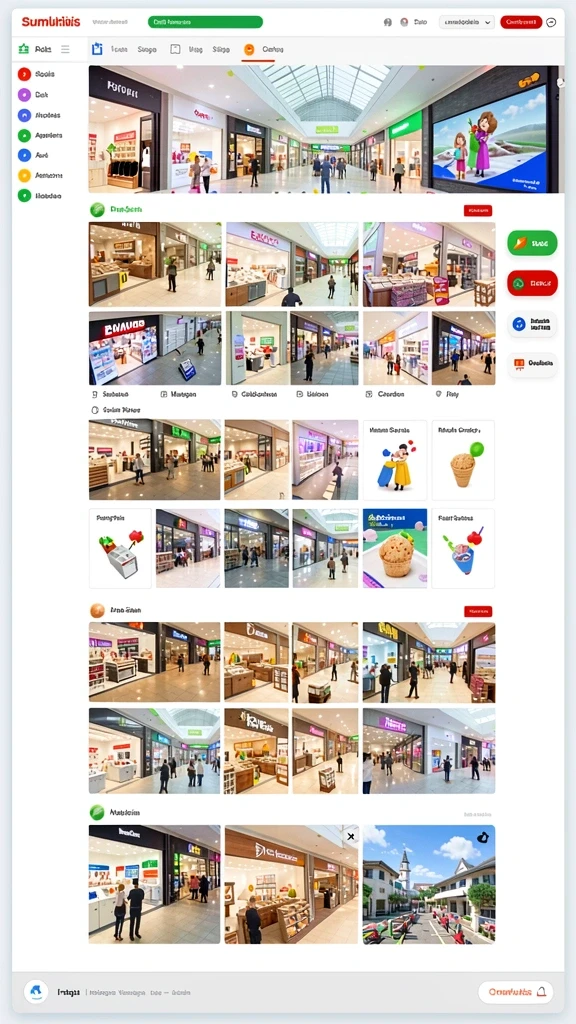This screenshot has width=576, height=1024.
Task: Tap the green search bar in the header
Action: tap(205, 22)
